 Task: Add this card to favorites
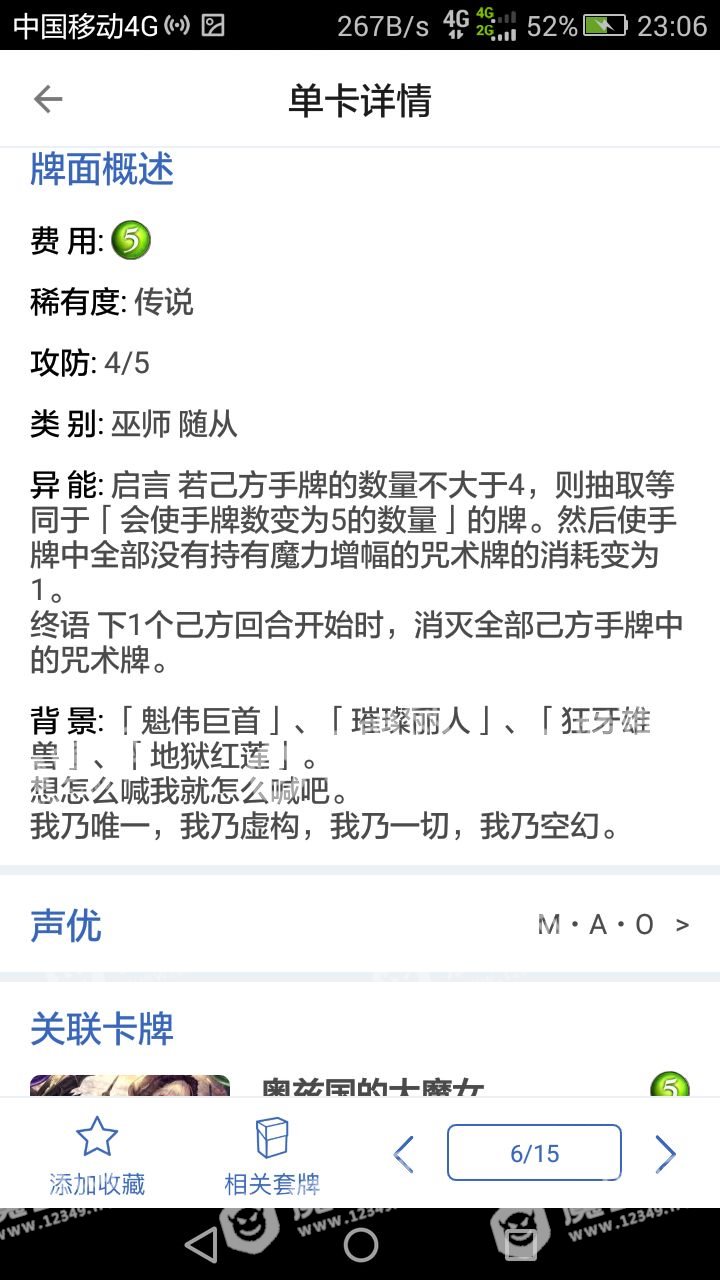click(x=97, y=1156)
